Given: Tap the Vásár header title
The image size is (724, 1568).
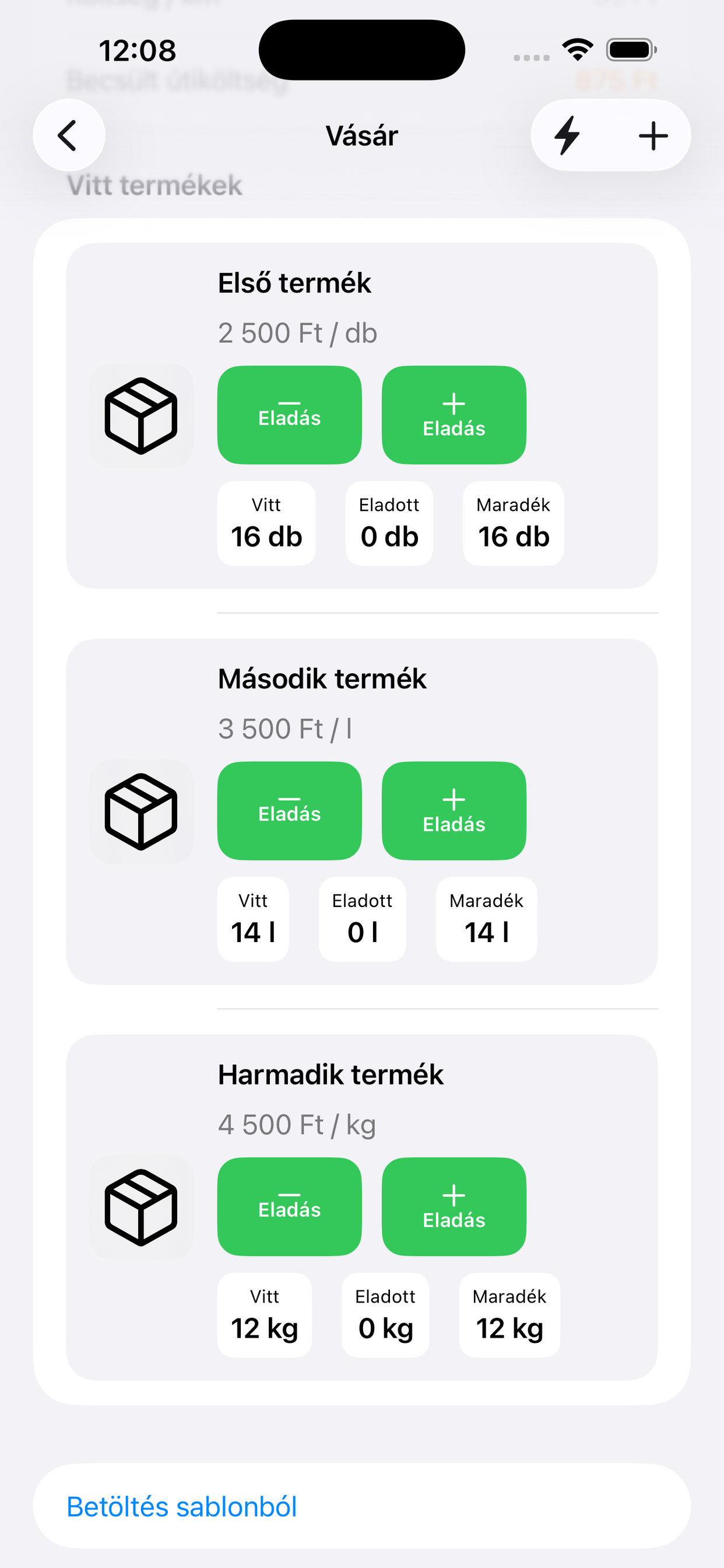Looking at the screenshot, I should coord(362,136).
